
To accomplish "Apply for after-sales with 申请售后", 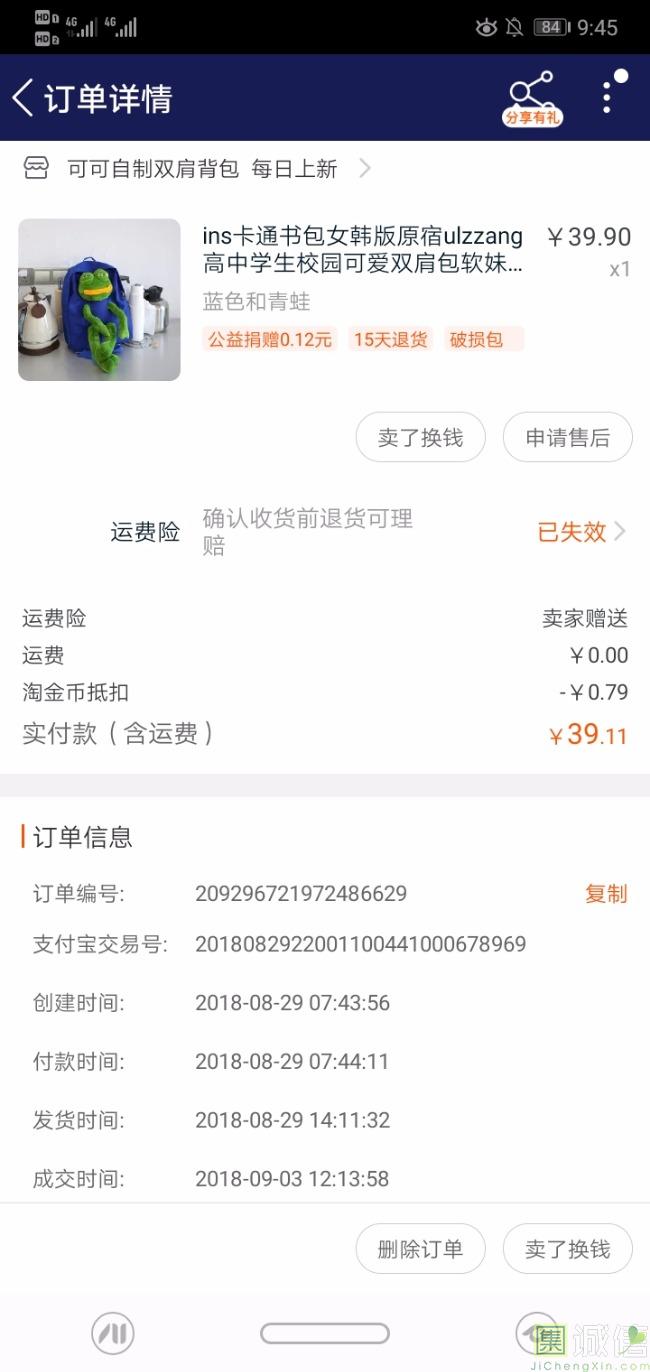I will click(x=567, y=438).
